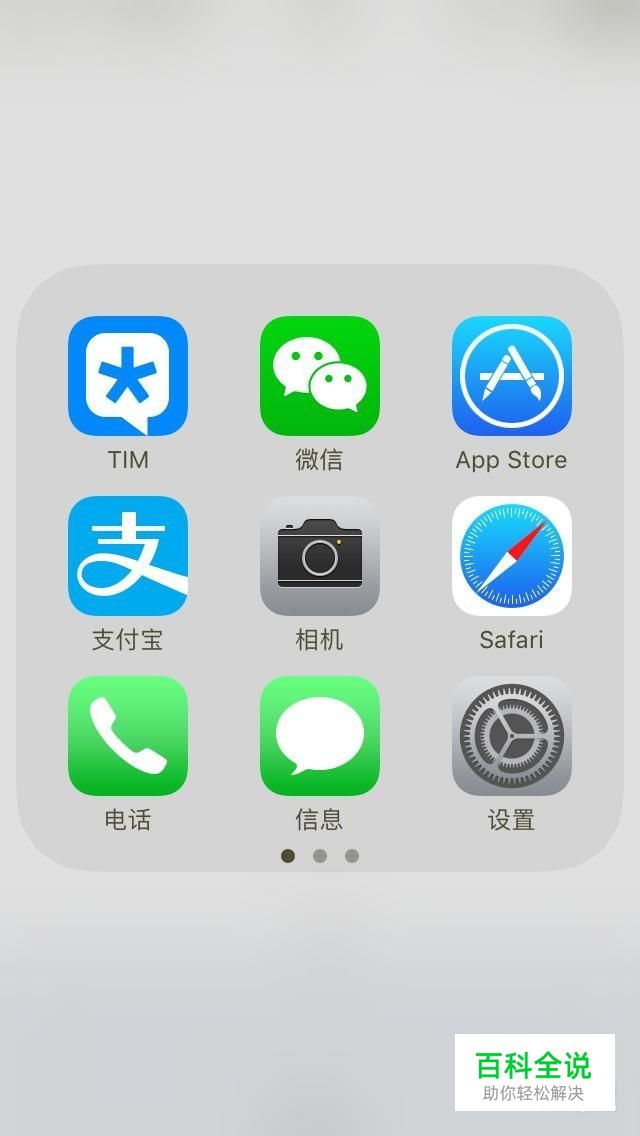
Task: Open the Safari browser
Action: [512, 556]
